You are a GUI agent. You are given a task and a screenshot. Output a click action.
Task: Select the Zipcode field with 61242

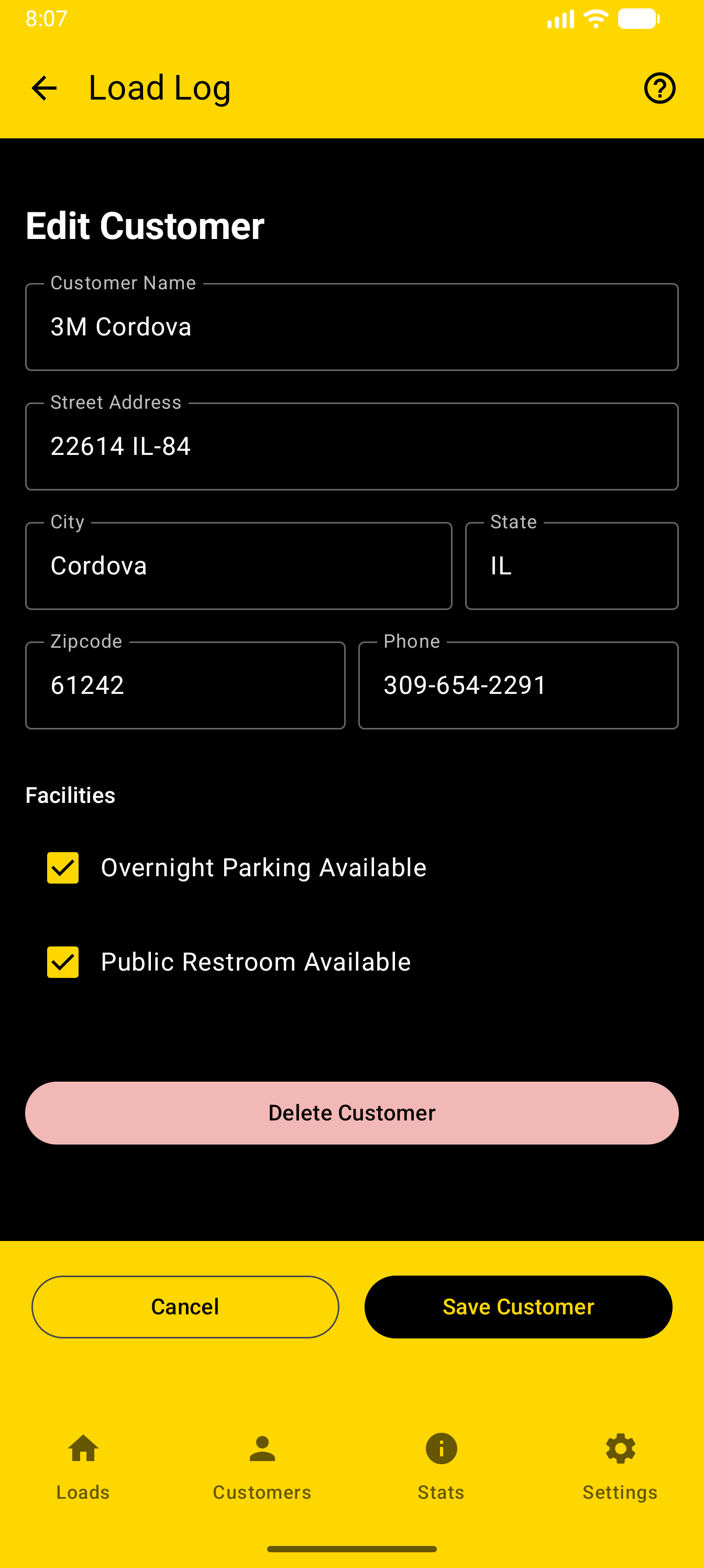[x=185, y=685]
